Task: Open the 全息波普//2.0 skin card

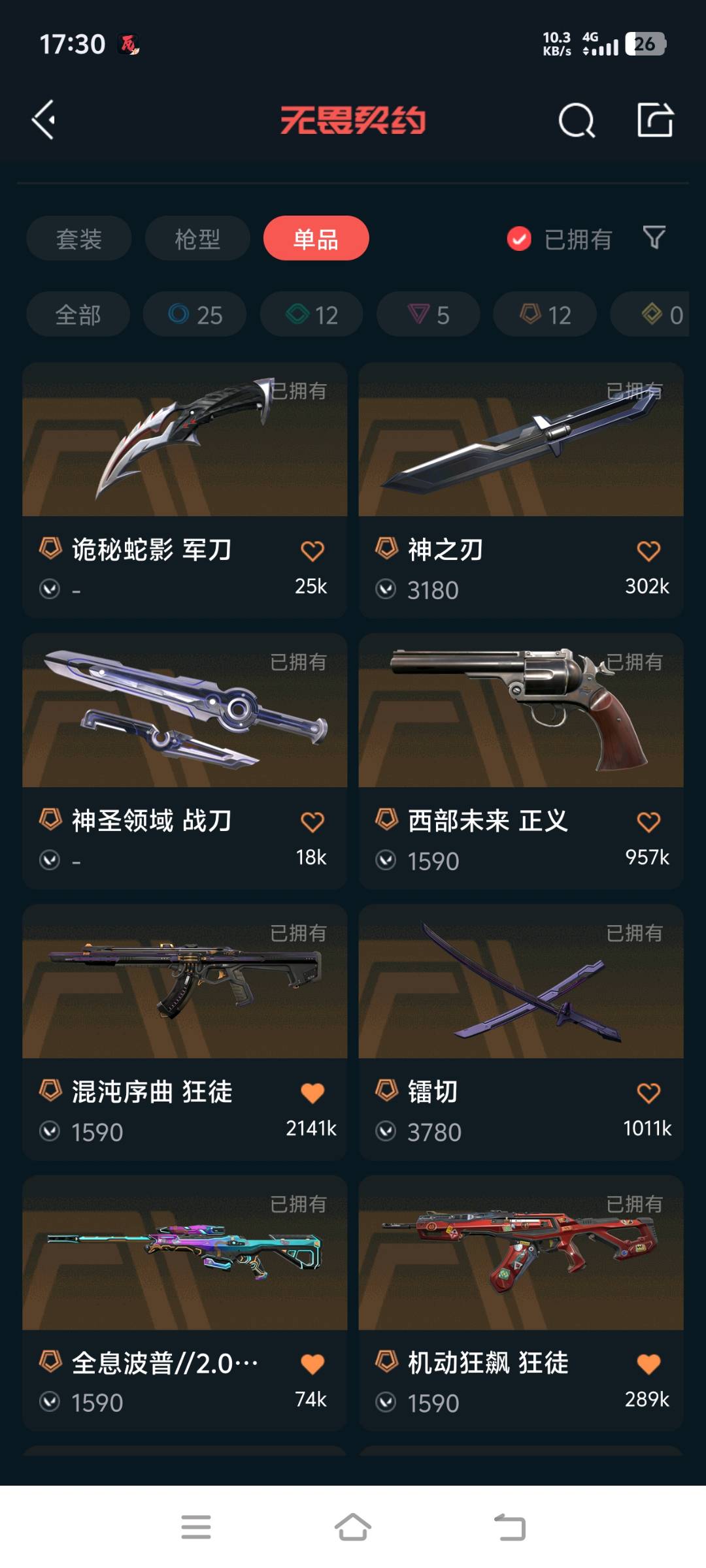Action: point(184,1253)
